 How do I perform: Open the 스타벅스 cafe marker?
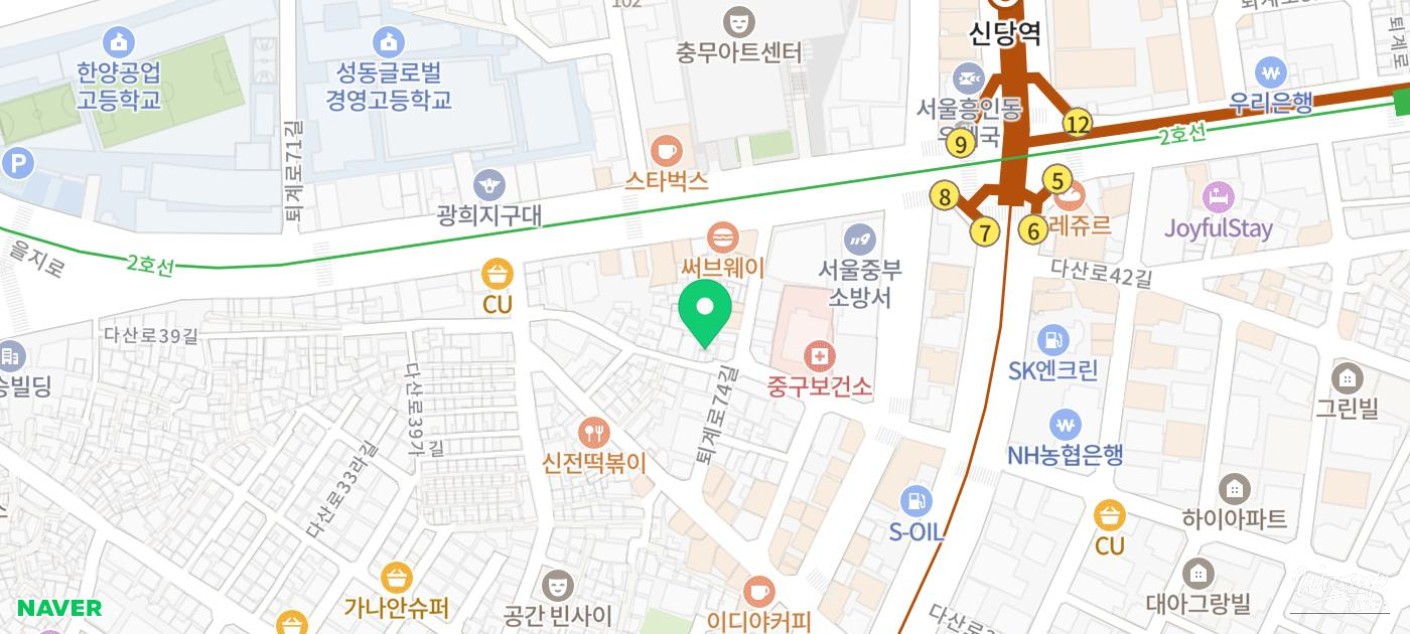click(x=666, y=152)
